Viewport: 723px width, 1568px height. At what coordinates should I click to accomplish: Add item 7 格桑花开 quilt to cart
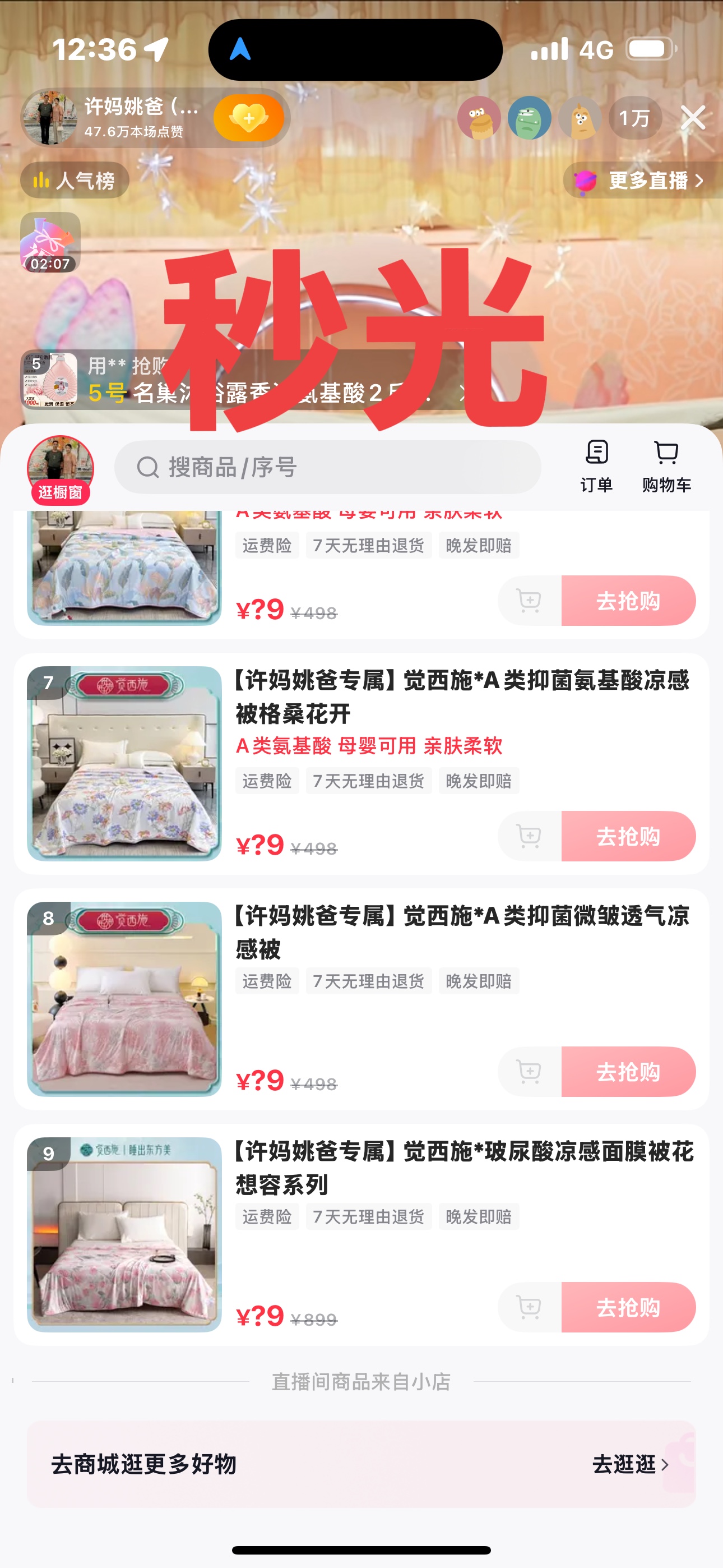click(530, 836)
